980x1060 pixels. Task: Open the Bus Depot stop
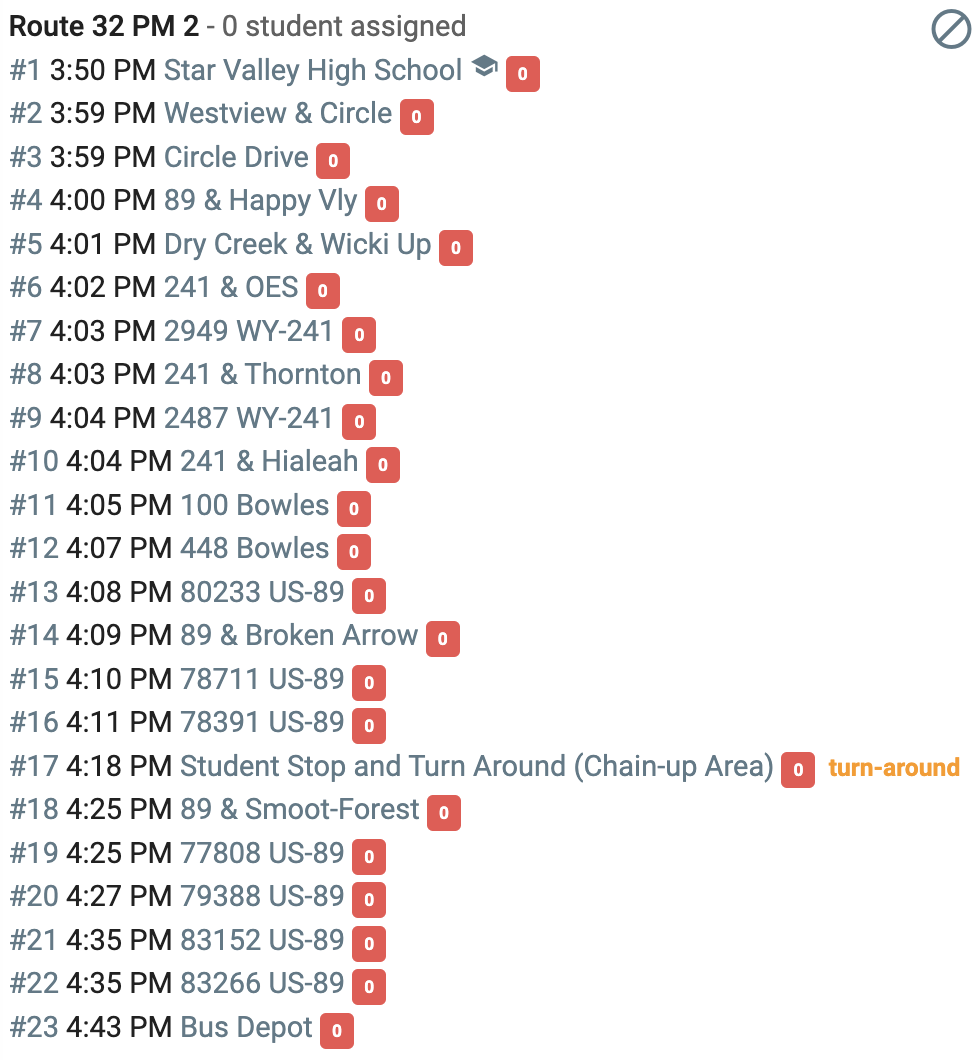(246, 1028)
